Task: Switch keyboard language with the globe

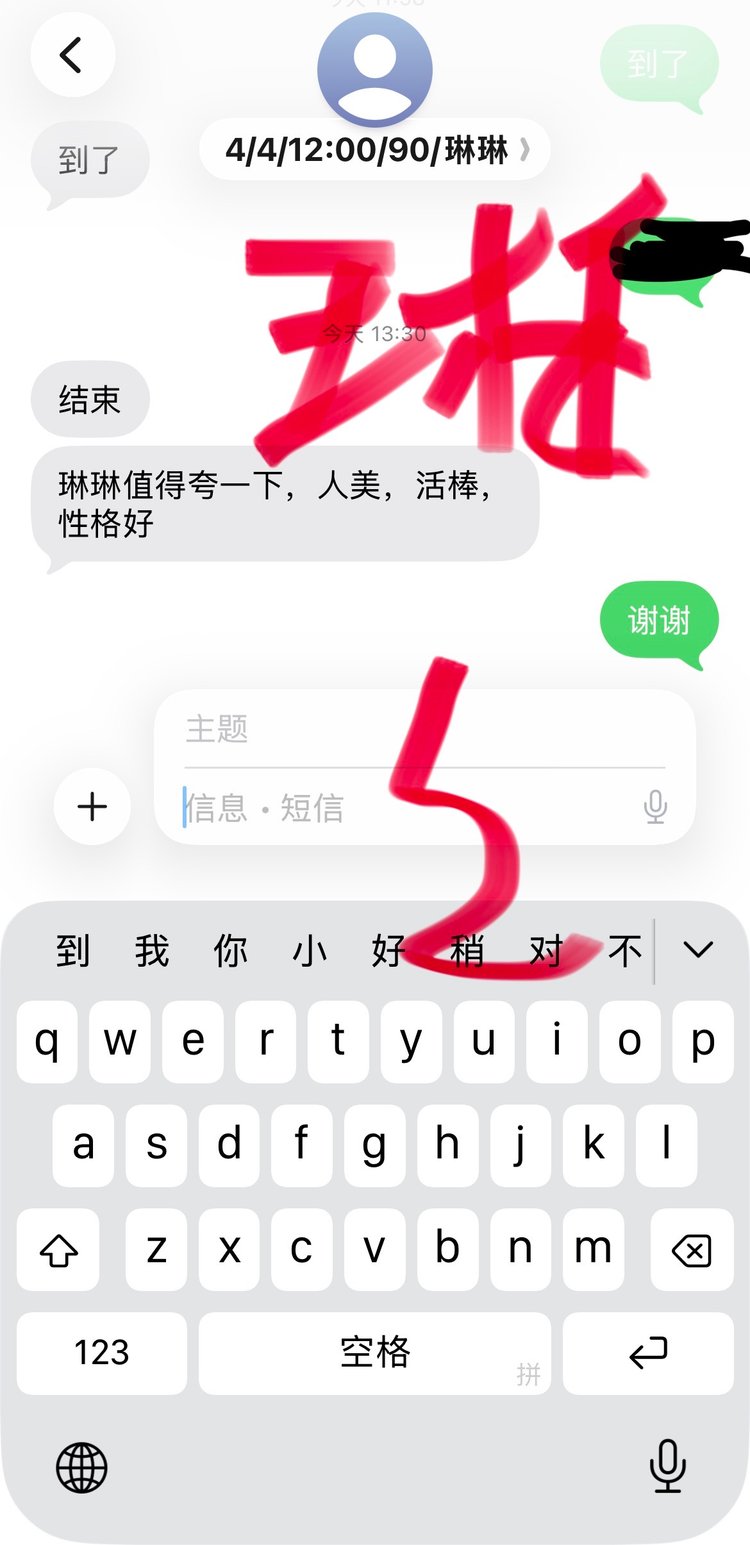Action: click(81, 1467)
